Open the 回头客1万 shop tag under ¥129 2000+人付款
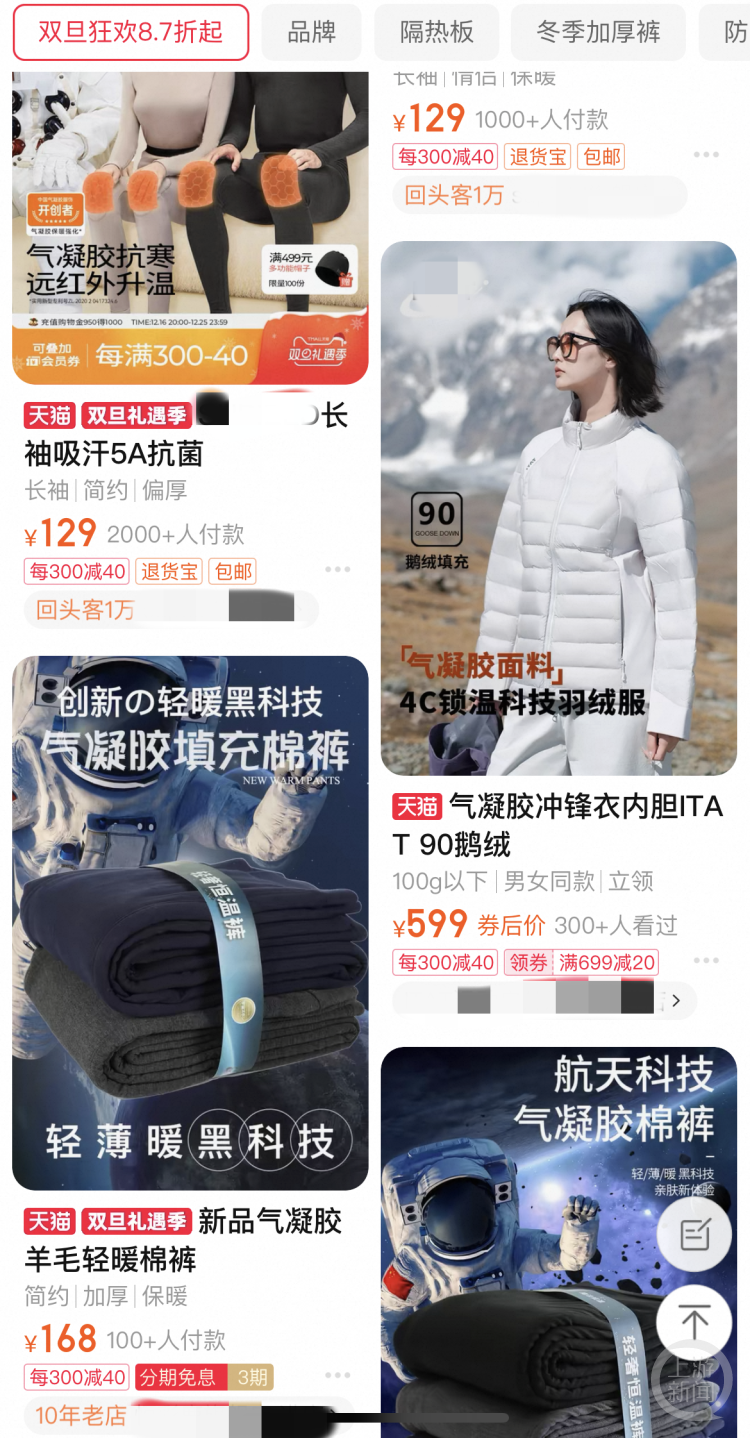 coord(85,609)
